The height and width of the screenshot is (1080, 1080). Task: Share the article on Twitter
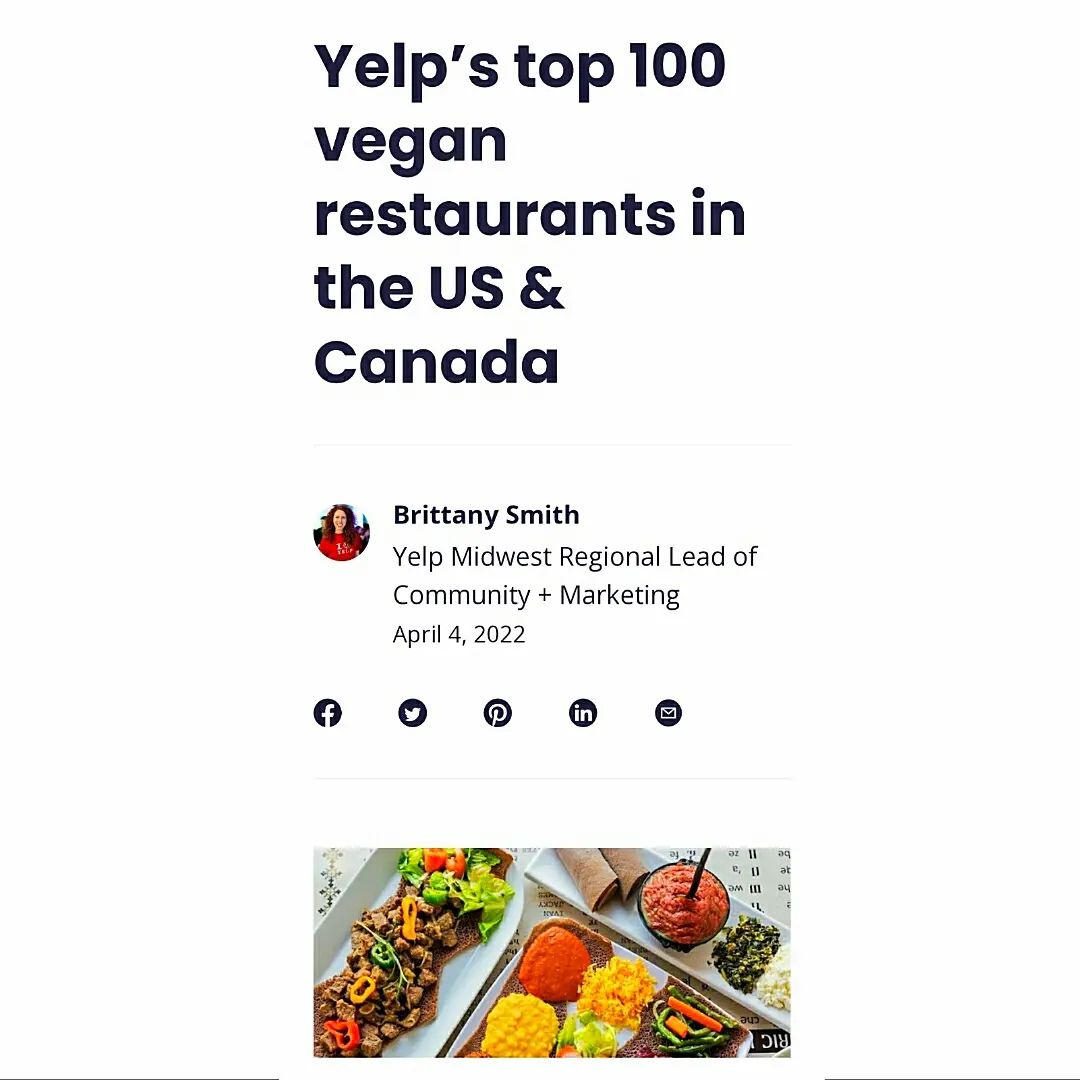tap(413, 713)
